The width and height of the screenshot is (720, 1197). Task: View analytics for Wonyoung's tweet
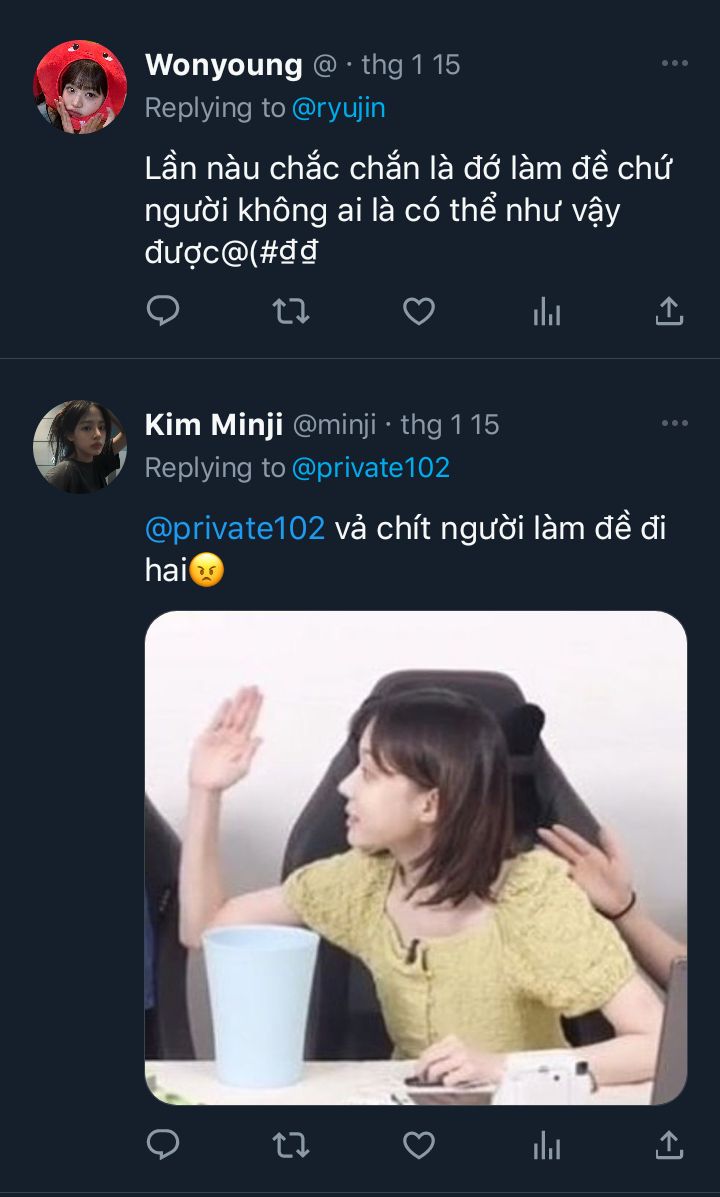pyautogui.click(x=547, y=311)
